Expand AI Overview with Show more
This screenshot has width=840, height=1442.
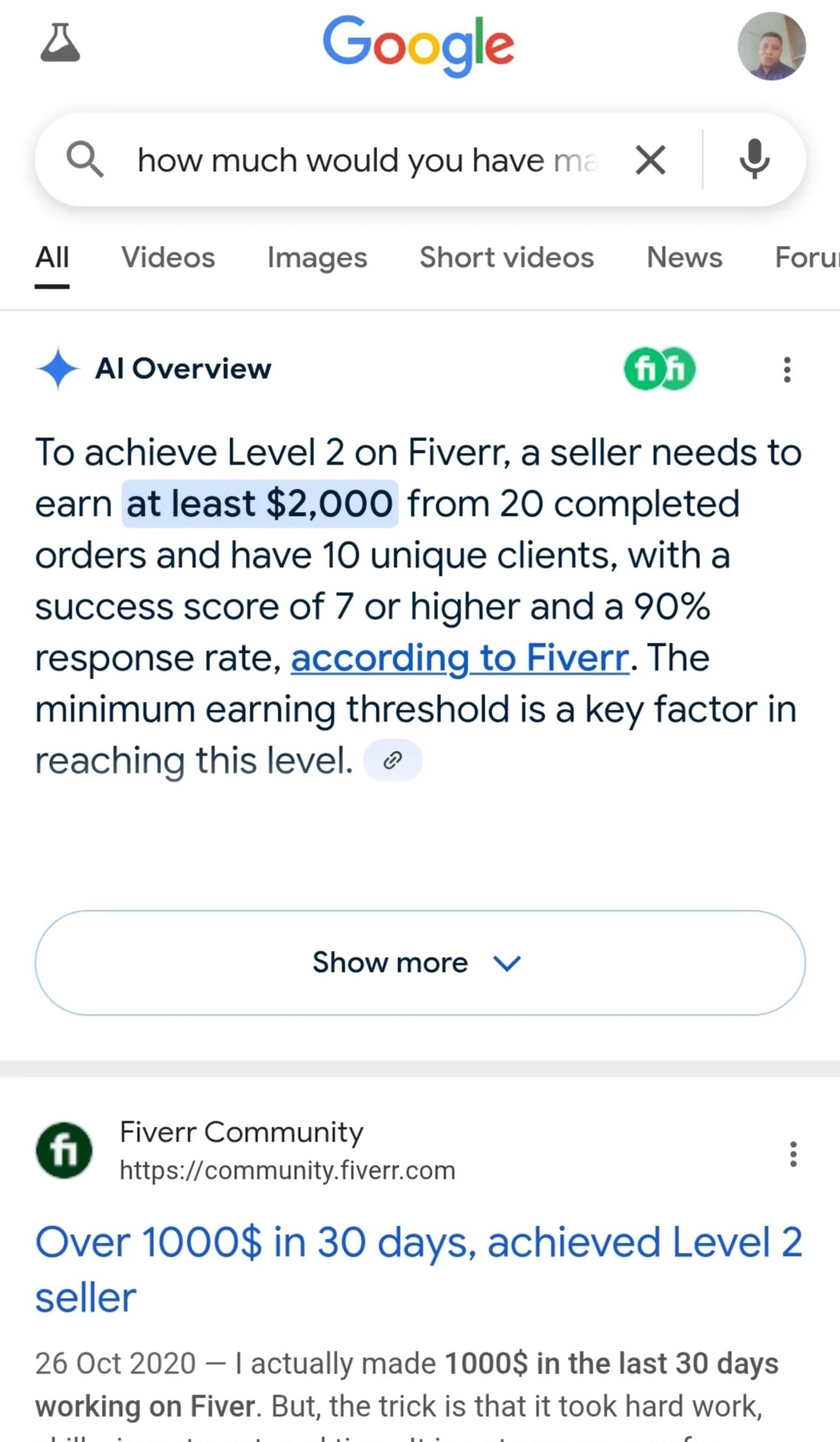point(420,963)
